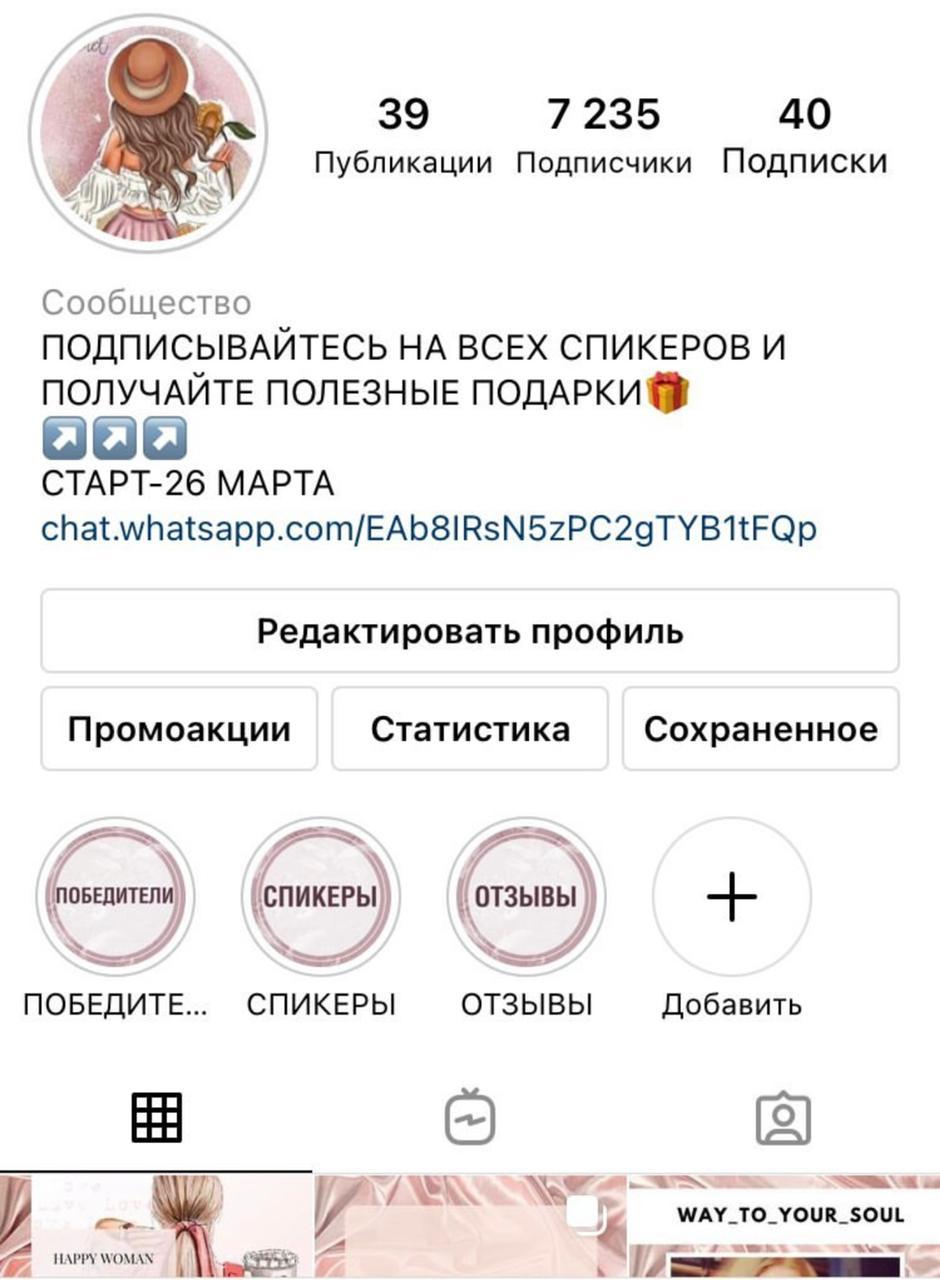This screenshot has height=1280, width=940.
Task: Open Сохраненное saved posts
Action: pyautogui.click(x=761, y=729)
